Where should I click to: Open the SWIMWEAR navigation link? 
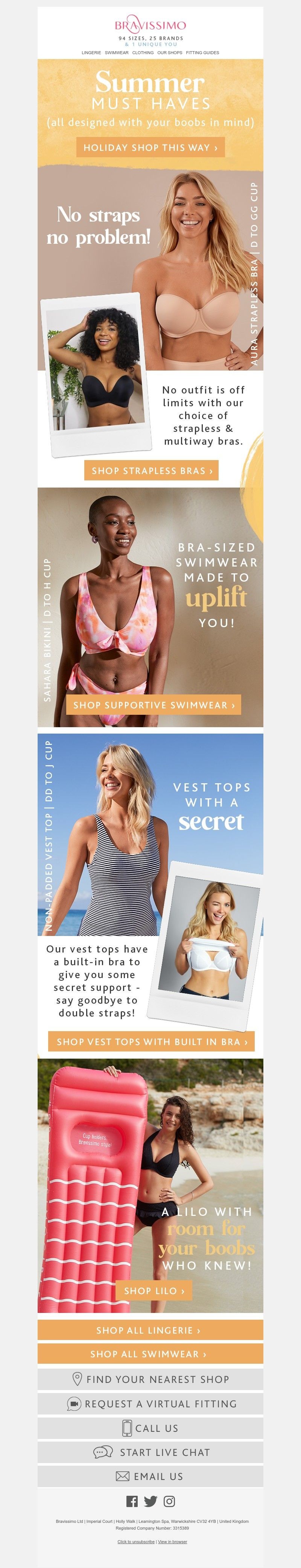coord(116,52)
